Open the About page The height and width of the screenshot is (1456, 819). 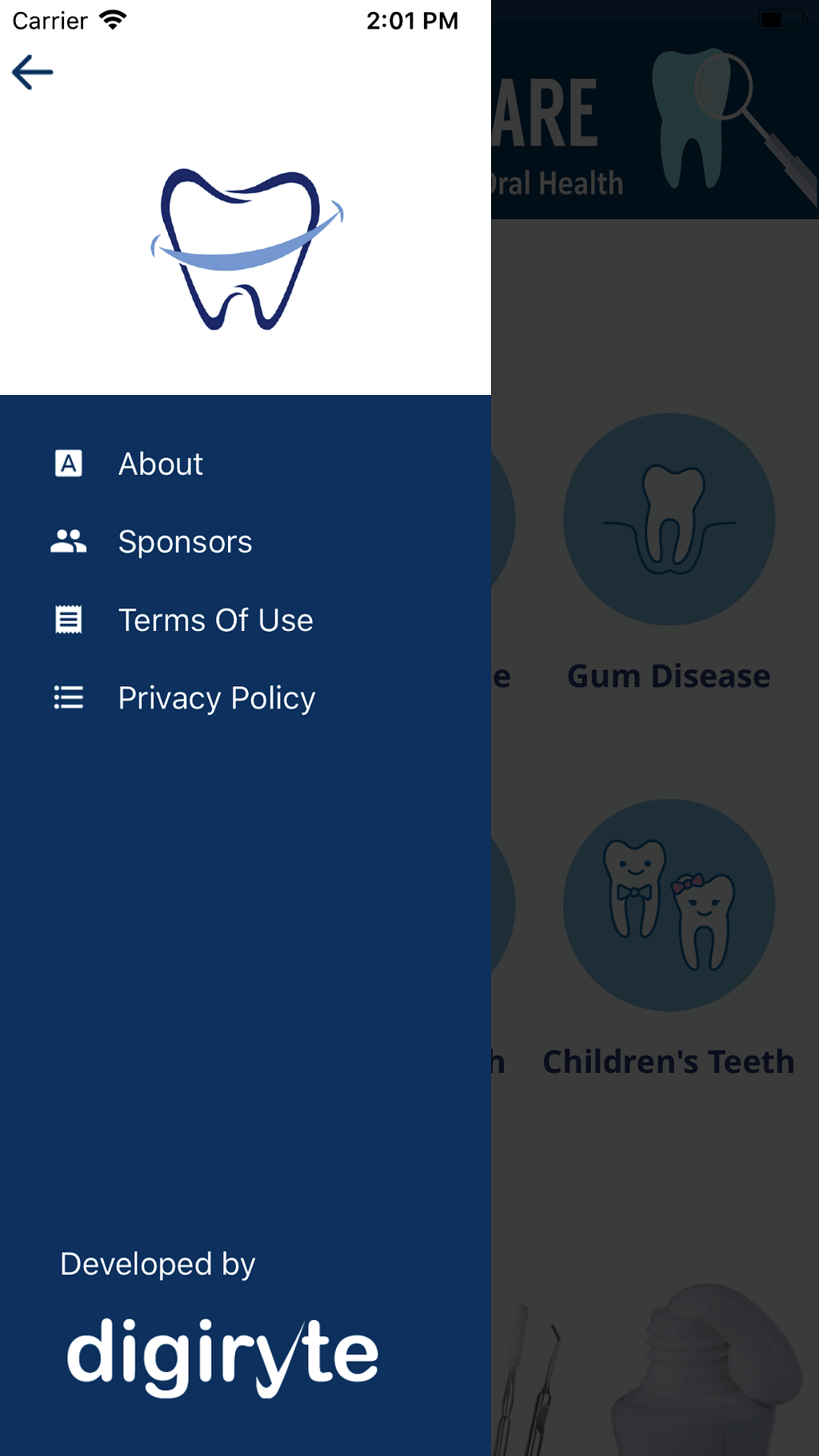(160, 464)
